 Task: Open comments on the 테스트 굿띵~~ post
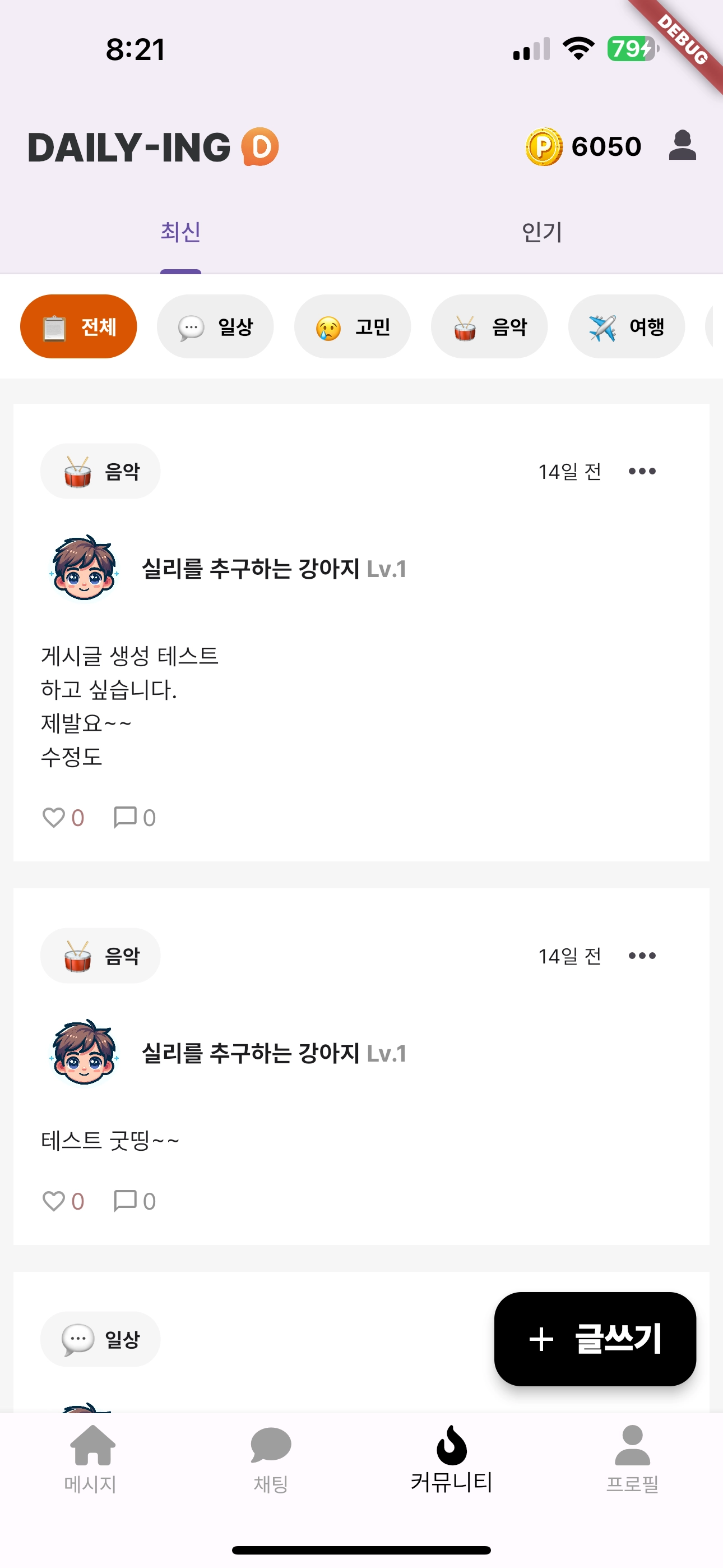click(126, 1201)
